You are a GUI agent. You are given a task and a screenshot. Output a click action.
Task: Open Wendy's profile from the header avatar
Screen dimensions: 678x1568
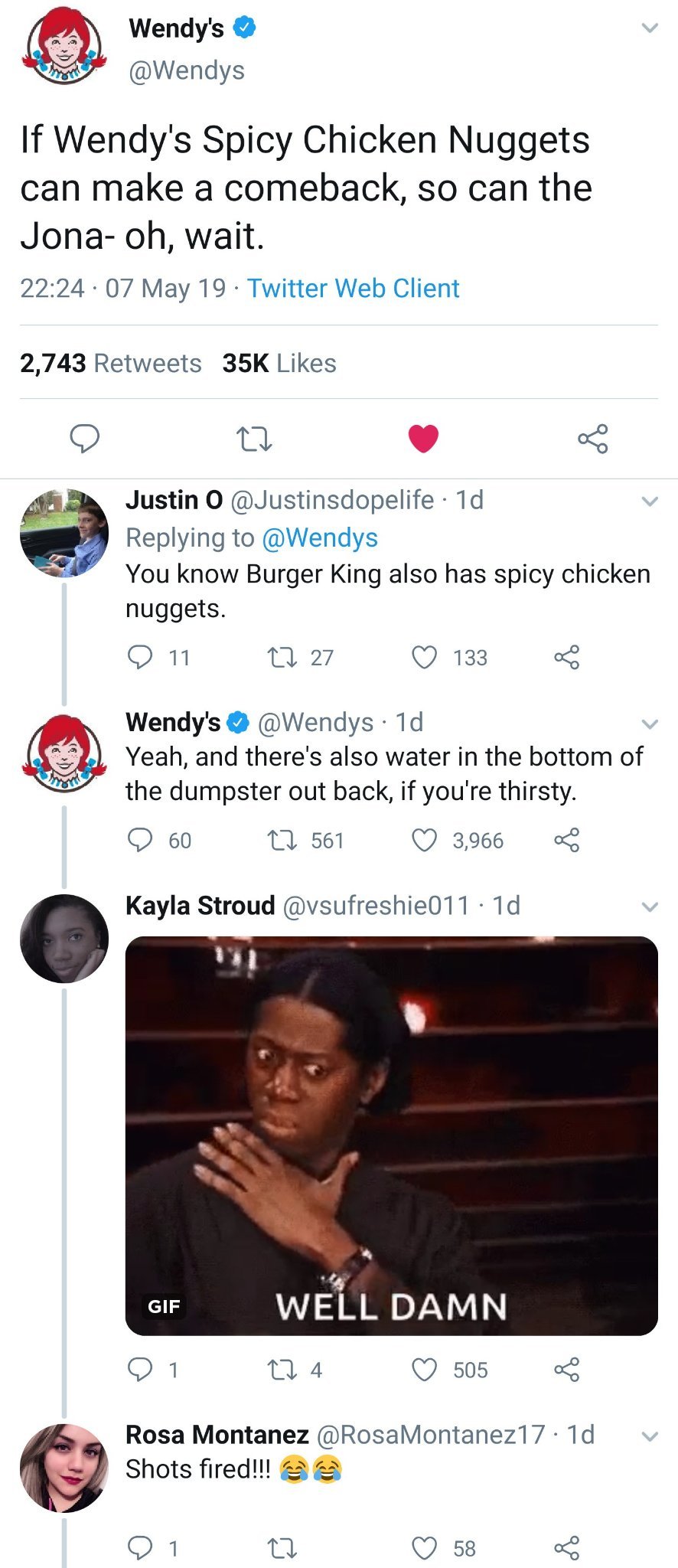64,46
